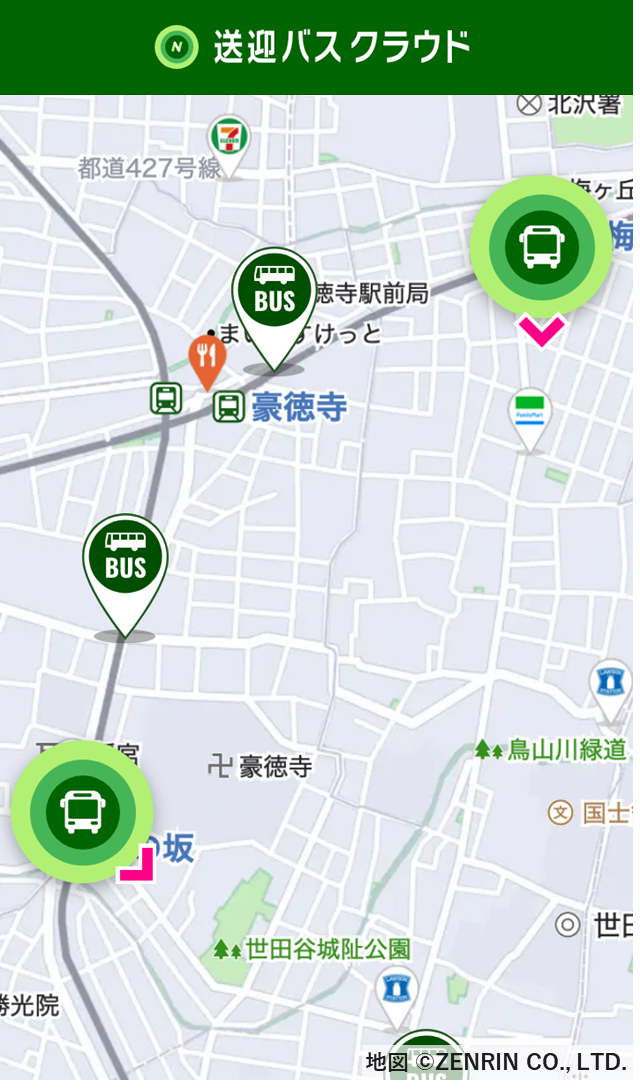Image resolution: width=640 pixels, height=1089 pixels.
Task: Tap the moving bus marker near 宮の坂
Action: pos(82,811)
